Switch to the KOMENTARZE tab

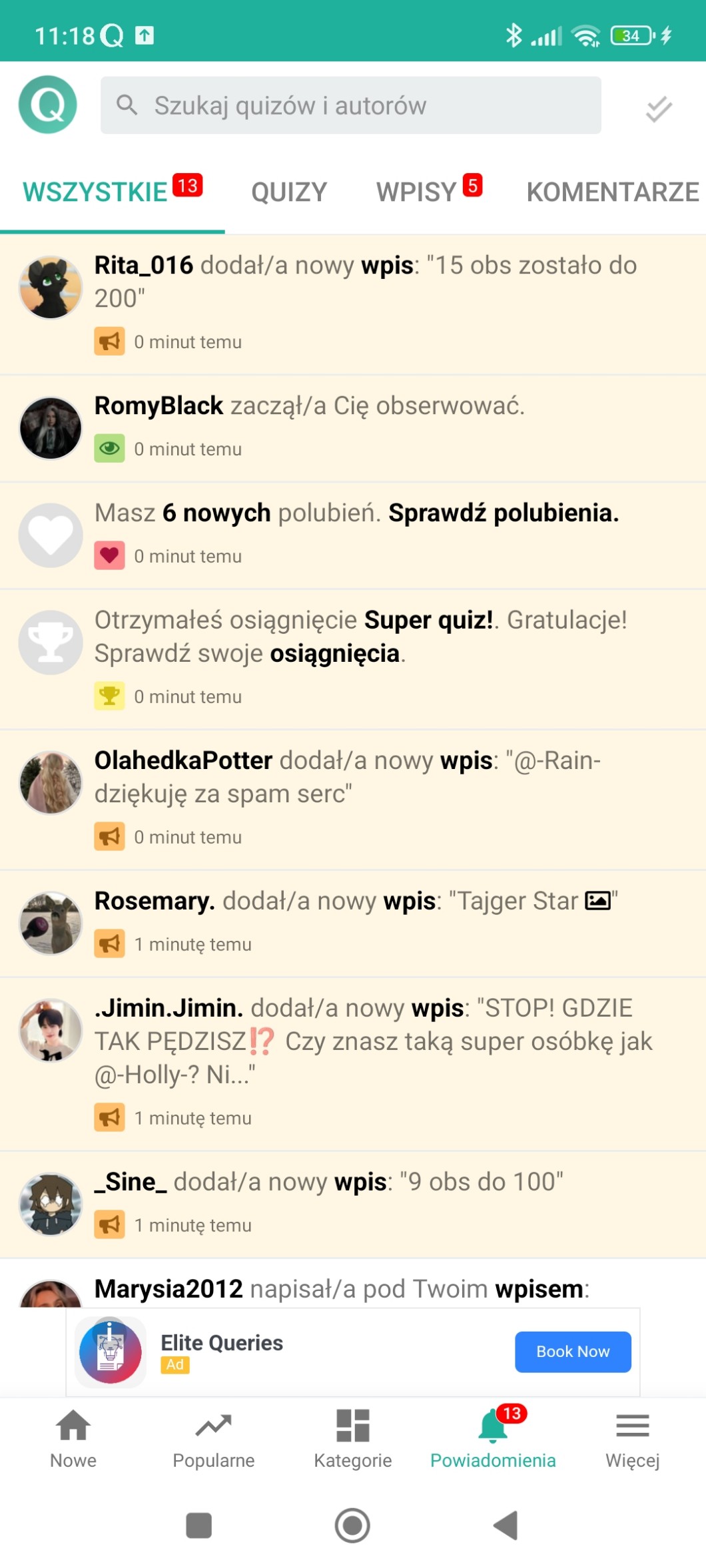coord(611,192)
